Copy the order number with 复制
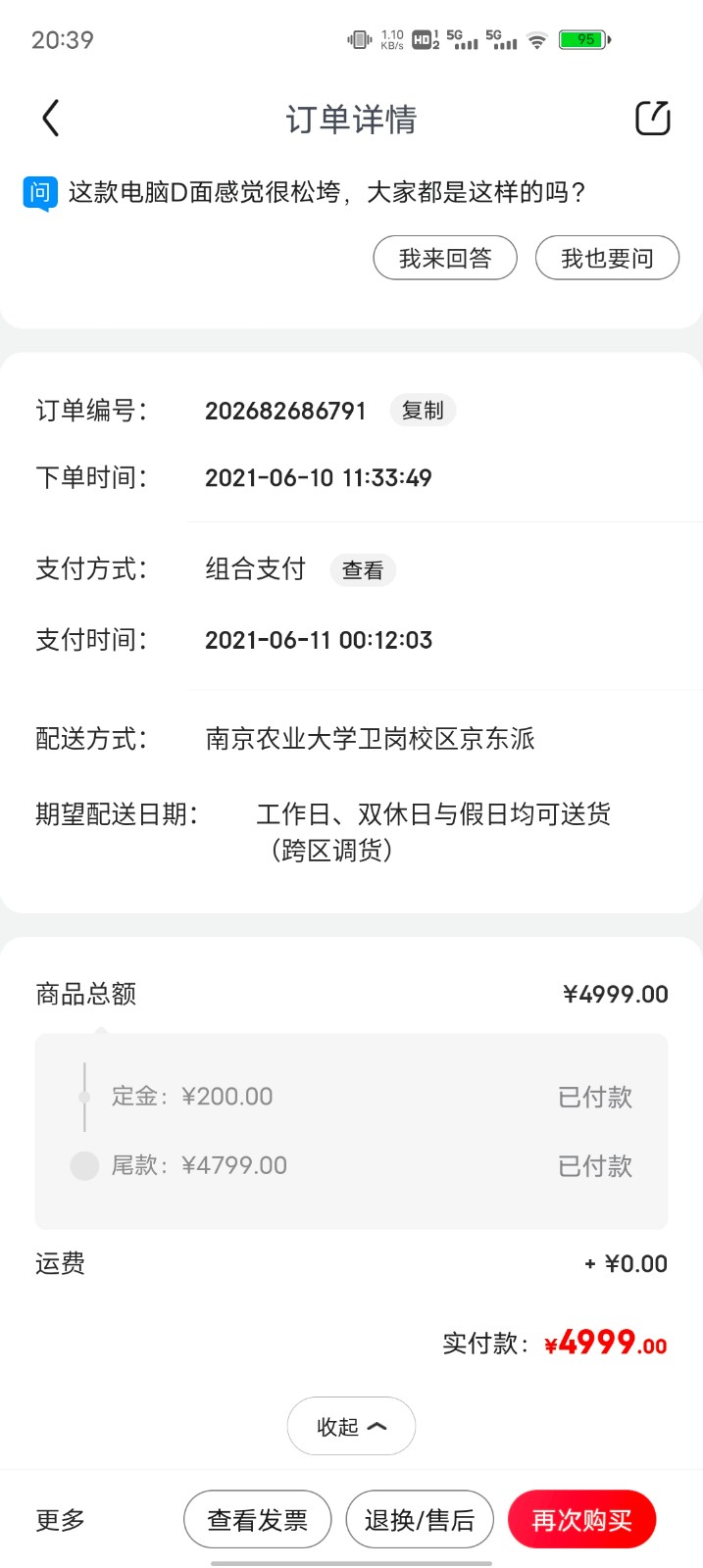This screenshot has height=1568, width=703. tap(423, 410)
